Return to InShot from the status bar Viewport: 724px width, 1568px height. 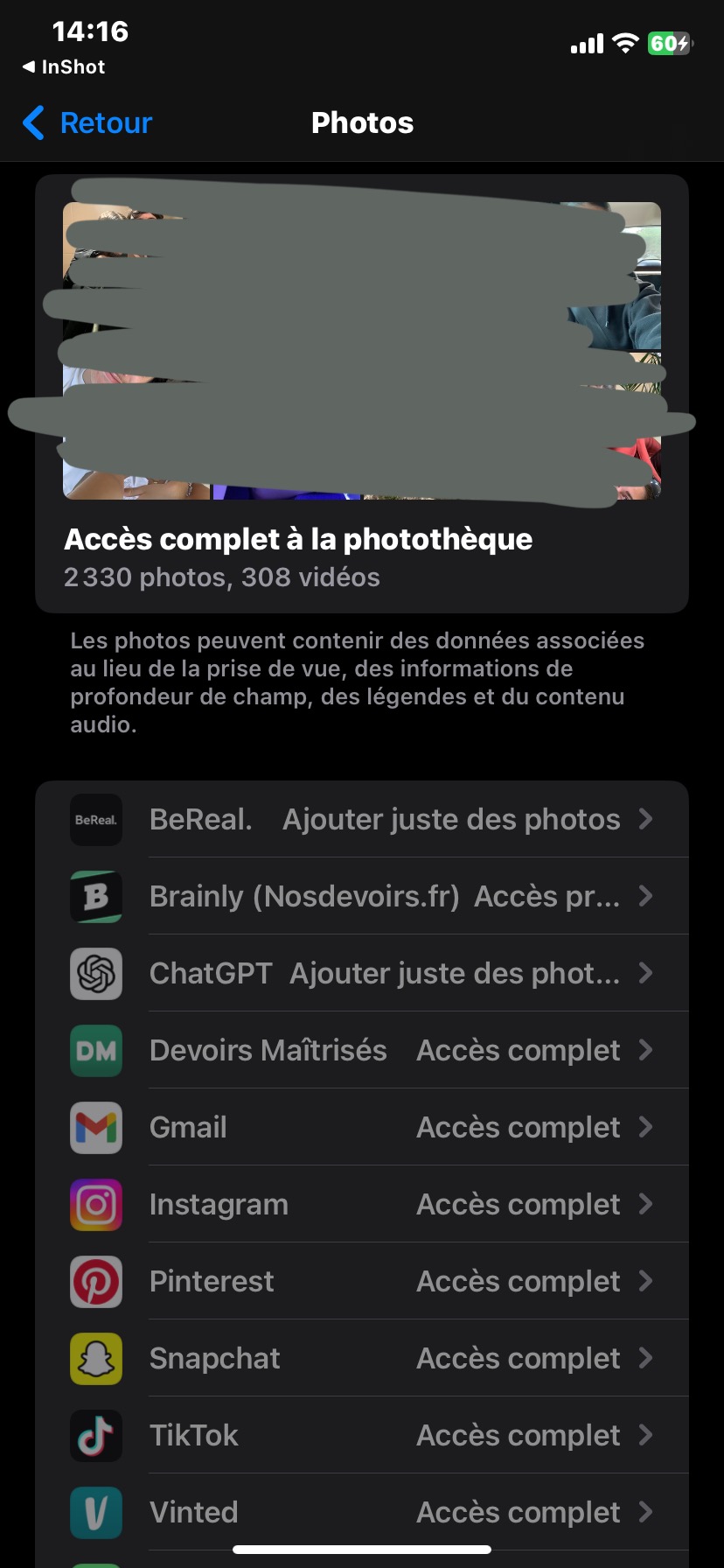coord(64,67)
